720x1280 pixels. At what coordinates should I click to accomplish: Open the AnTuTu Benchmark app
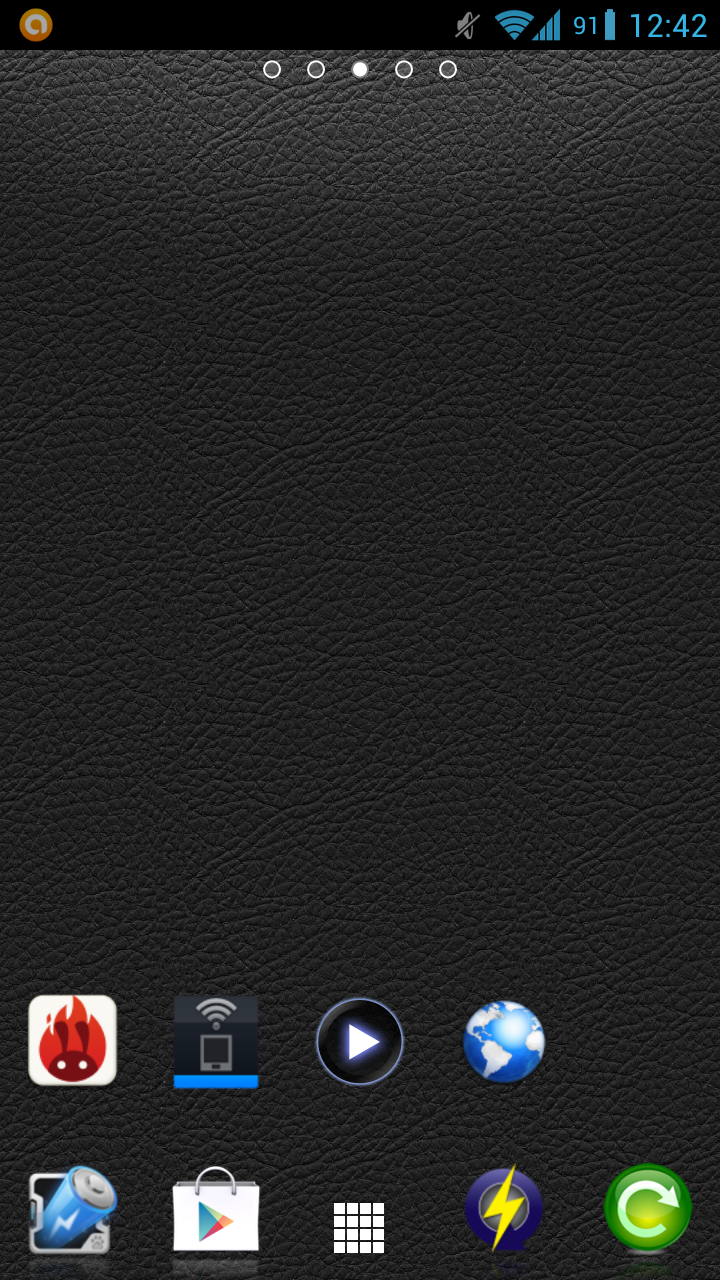pyautogui.click(x=72, y=1041)
